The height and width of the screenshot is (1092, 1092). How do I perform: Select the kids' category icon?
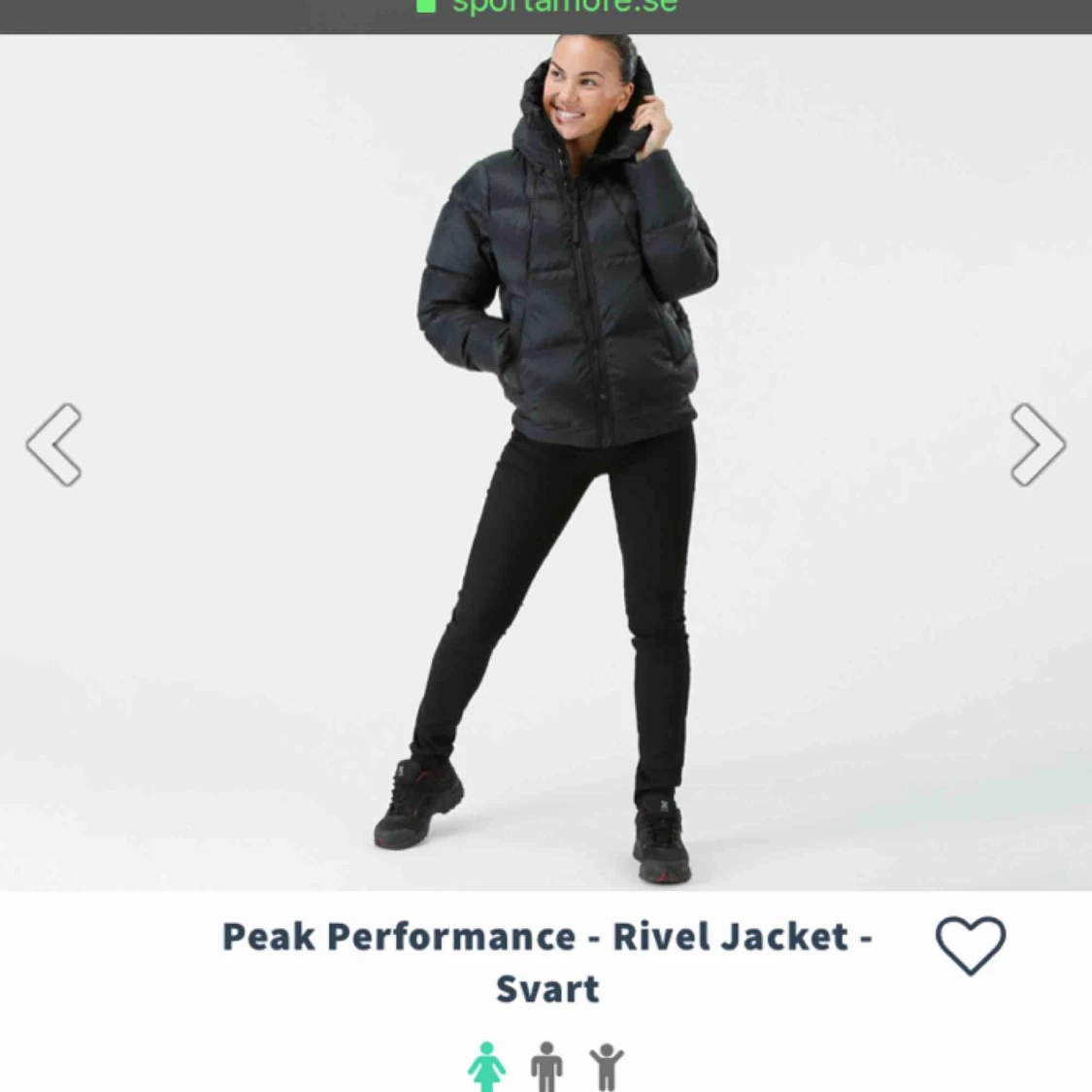[607, 1068]
